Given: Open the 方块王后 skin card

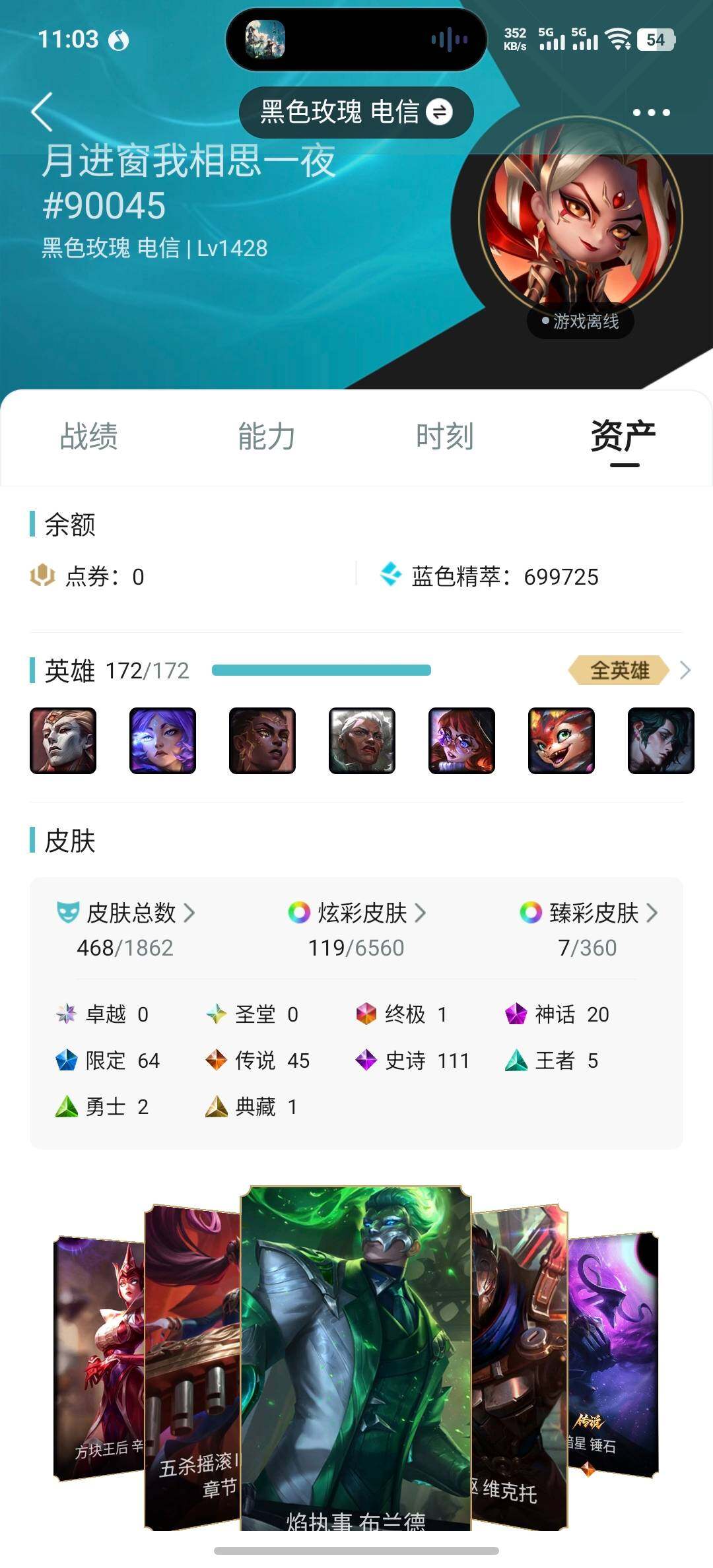Looking at the screenshot, I should point(98,1359).
